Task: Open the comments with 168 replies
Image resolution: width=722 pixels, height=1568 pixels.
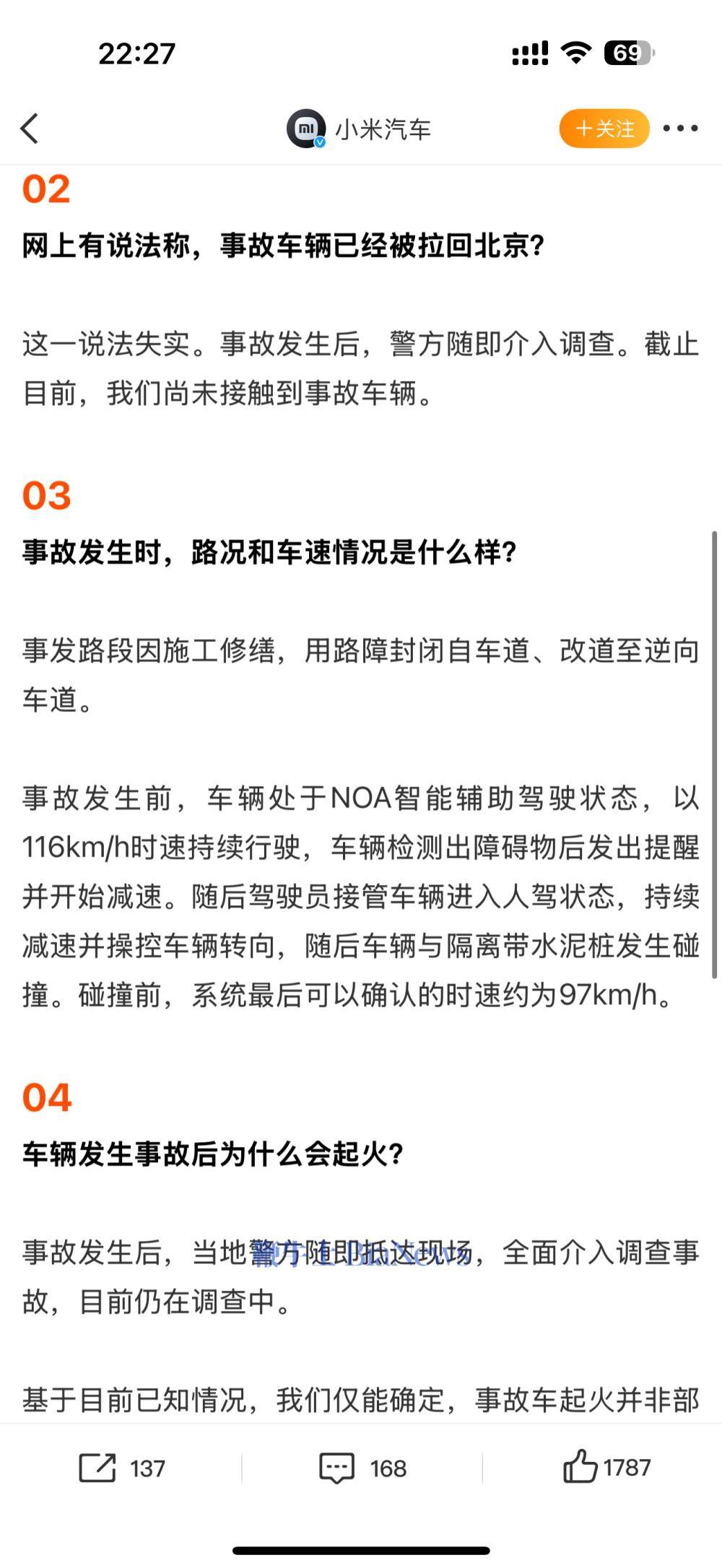Action: [x=337, y=1468]
